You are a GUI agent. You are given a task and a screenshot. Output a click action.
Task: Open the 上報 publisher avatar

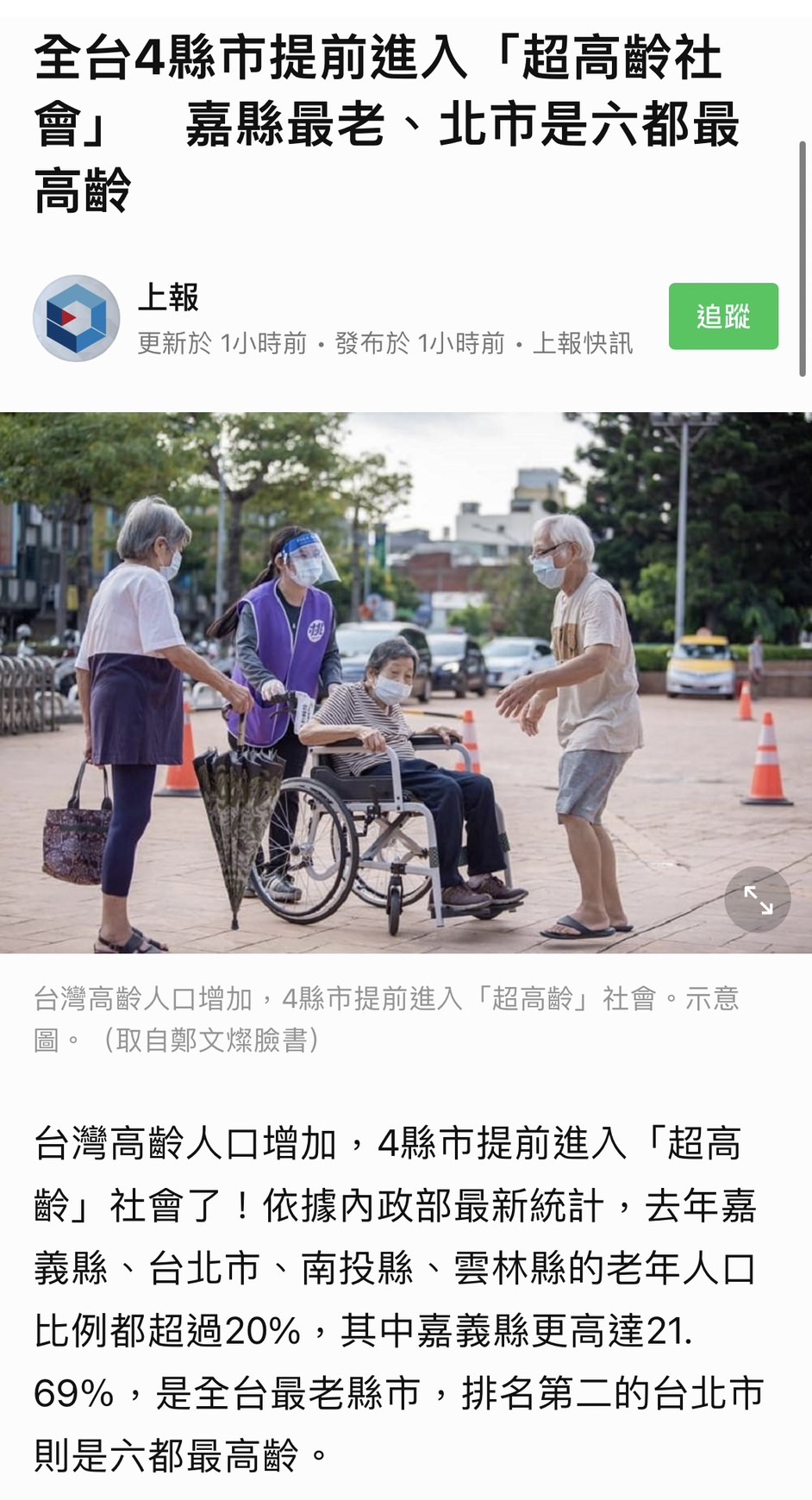click(77, 318)
